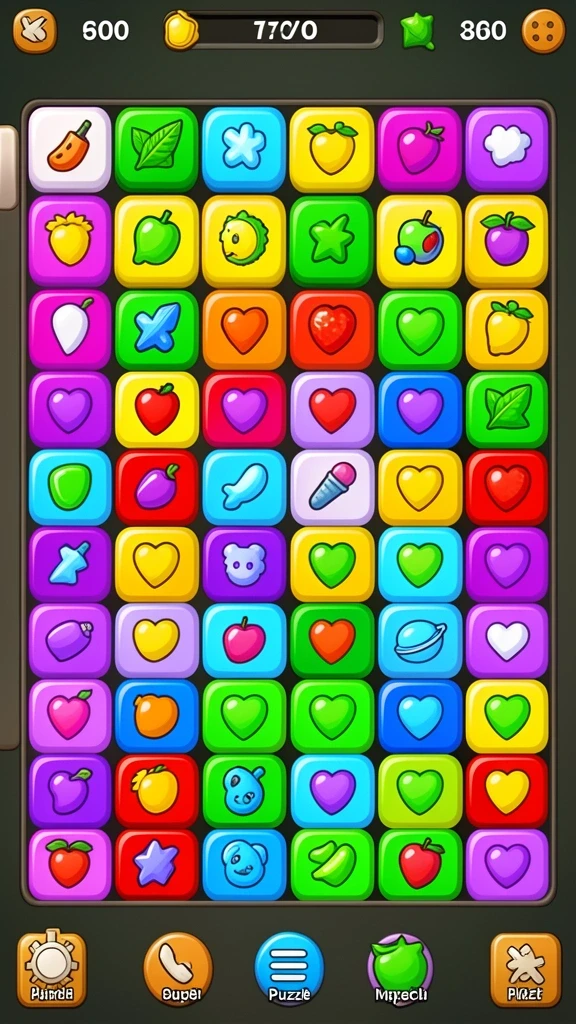Tap the purple tile with bear face
Viewport: 576px width, 1024px height.
click(244, 564)
